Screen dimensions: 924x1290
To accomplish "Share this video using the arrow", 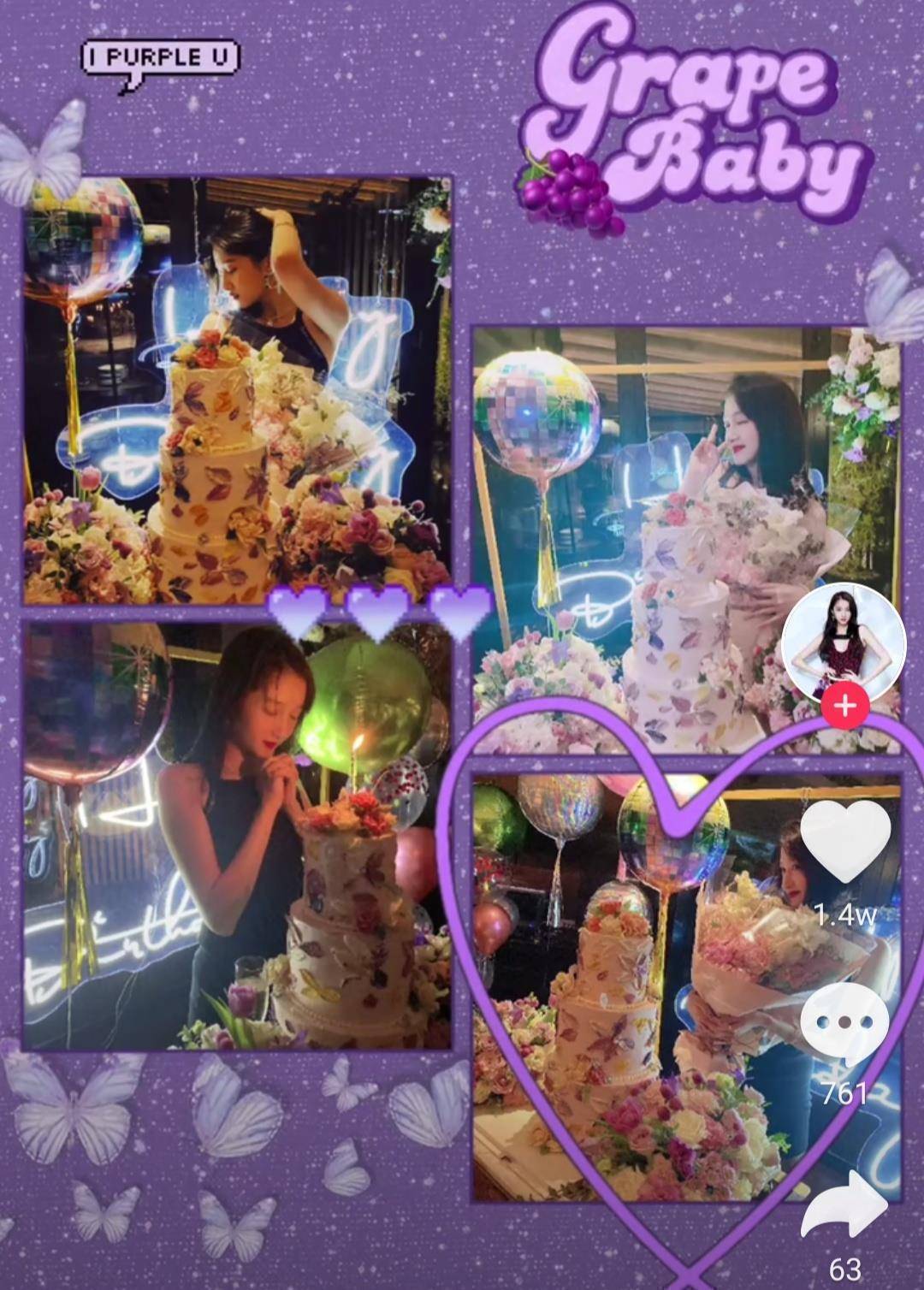I will tap(844, 1204).
